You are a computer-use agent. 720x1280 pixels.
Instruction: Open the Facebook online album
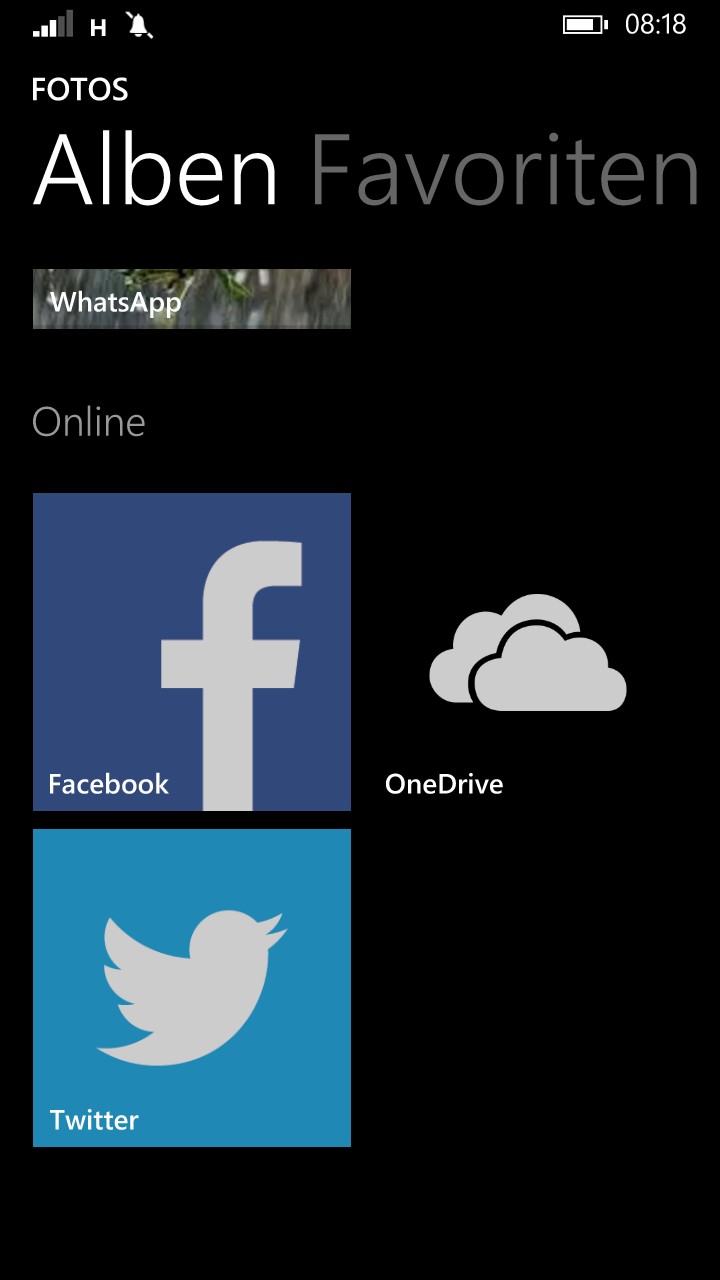coord(192,652)
